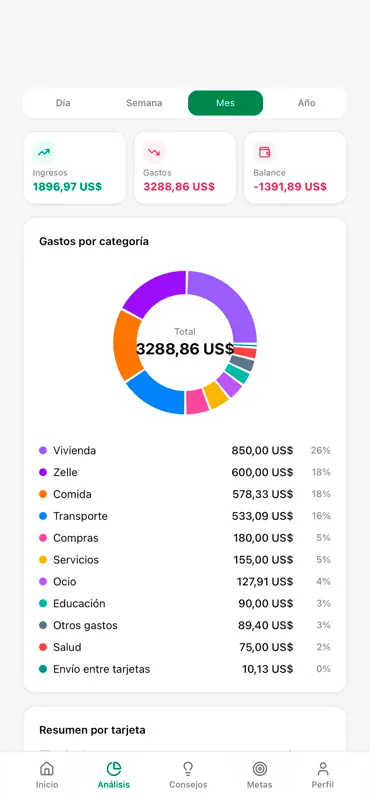Open the Consejos tab
The image size is (370, 800).
pyautogui.click(x=188, y=775)
